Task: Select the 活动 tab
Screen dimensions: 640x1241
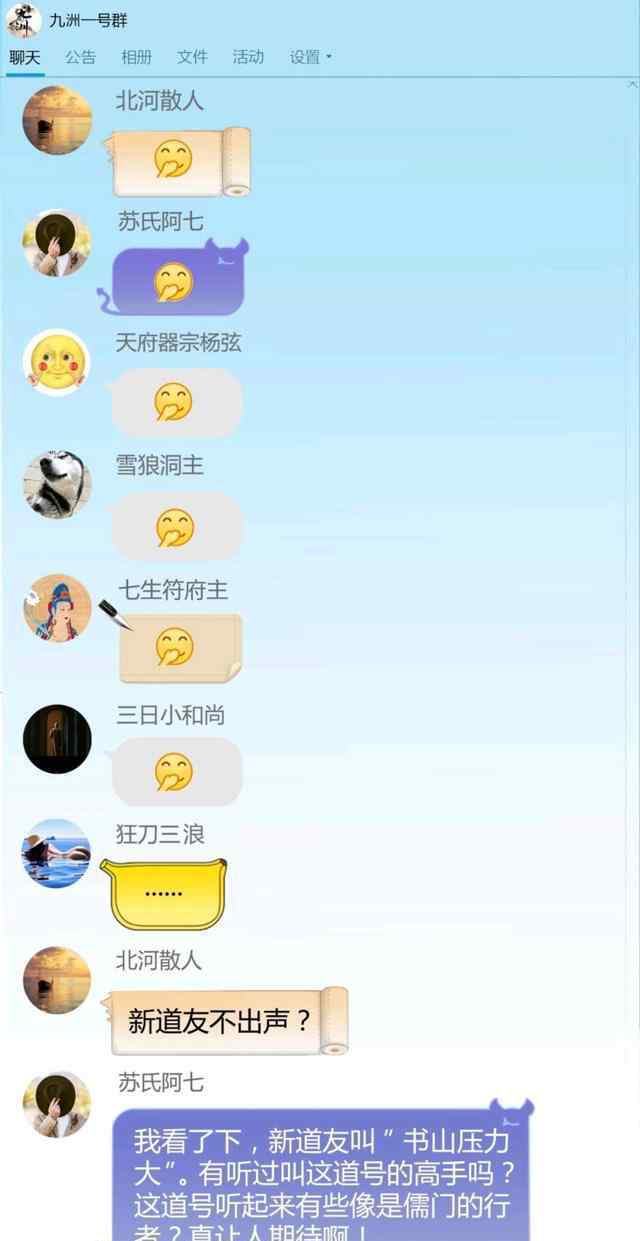Action: [248, 57]
